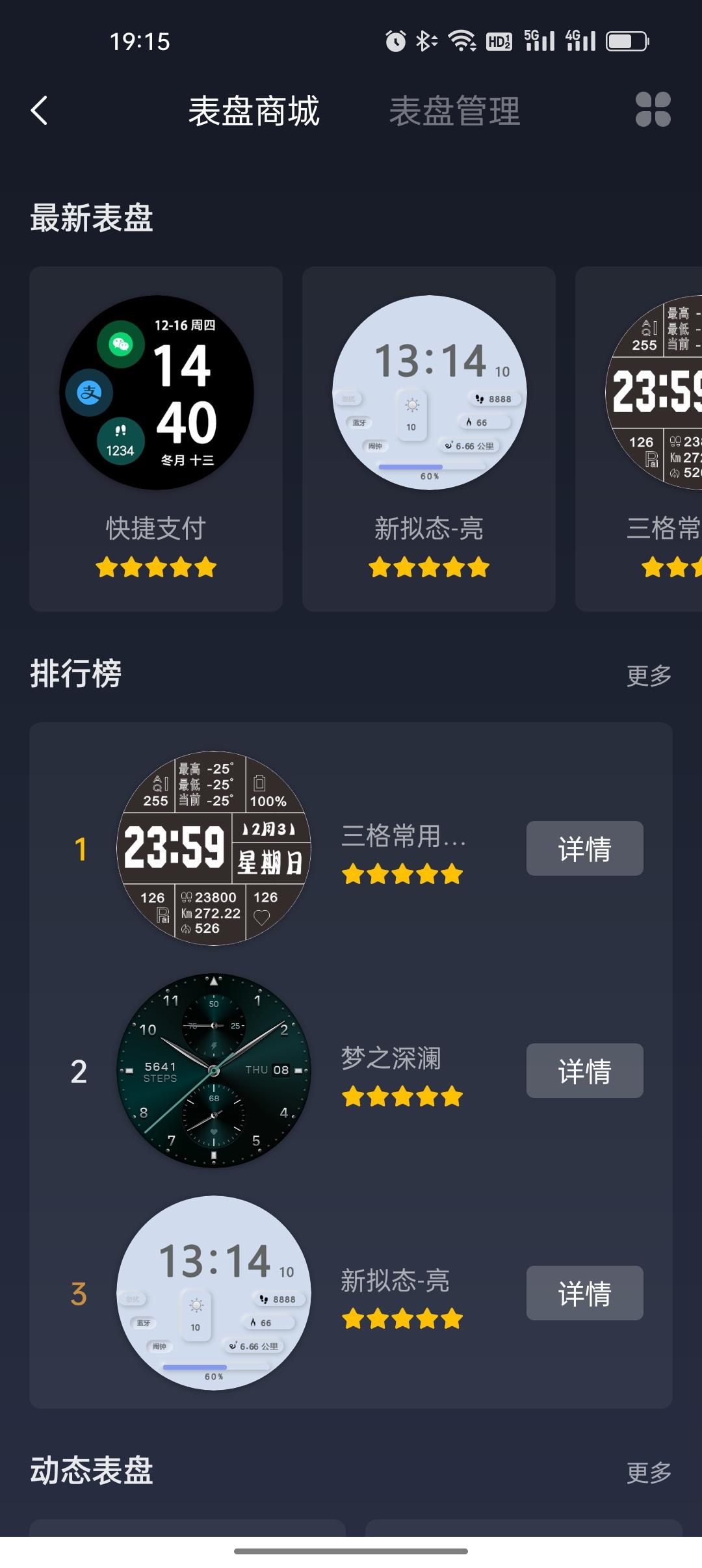Switch to the 表盘管理 tab

(x=454, y=112)
